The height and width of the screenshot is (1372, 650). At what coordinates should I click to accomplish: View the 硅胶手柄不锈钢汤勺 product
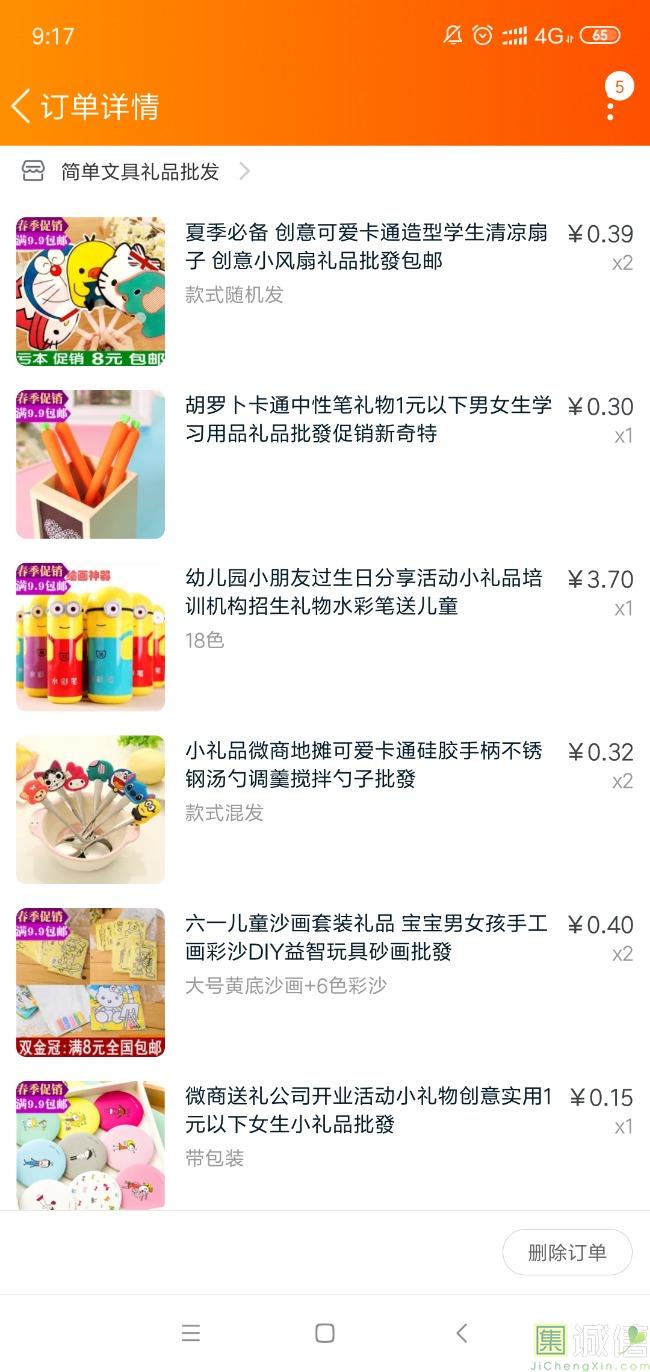tap(364, 765)
